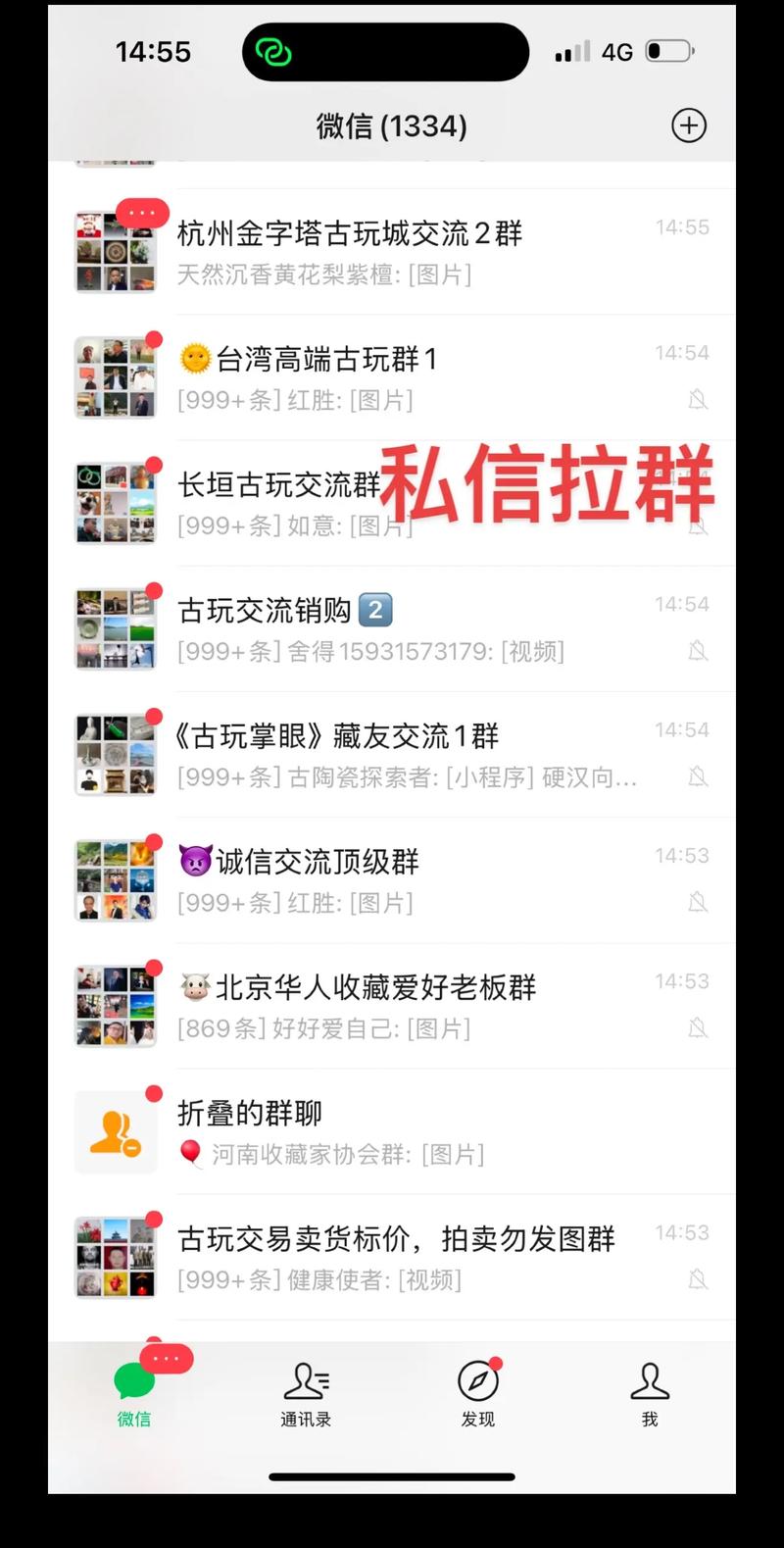Expand the 折叠的群聊 folded group chats
The height and width of the screenshot is (1548, 784).
(x=392, y=1130)
